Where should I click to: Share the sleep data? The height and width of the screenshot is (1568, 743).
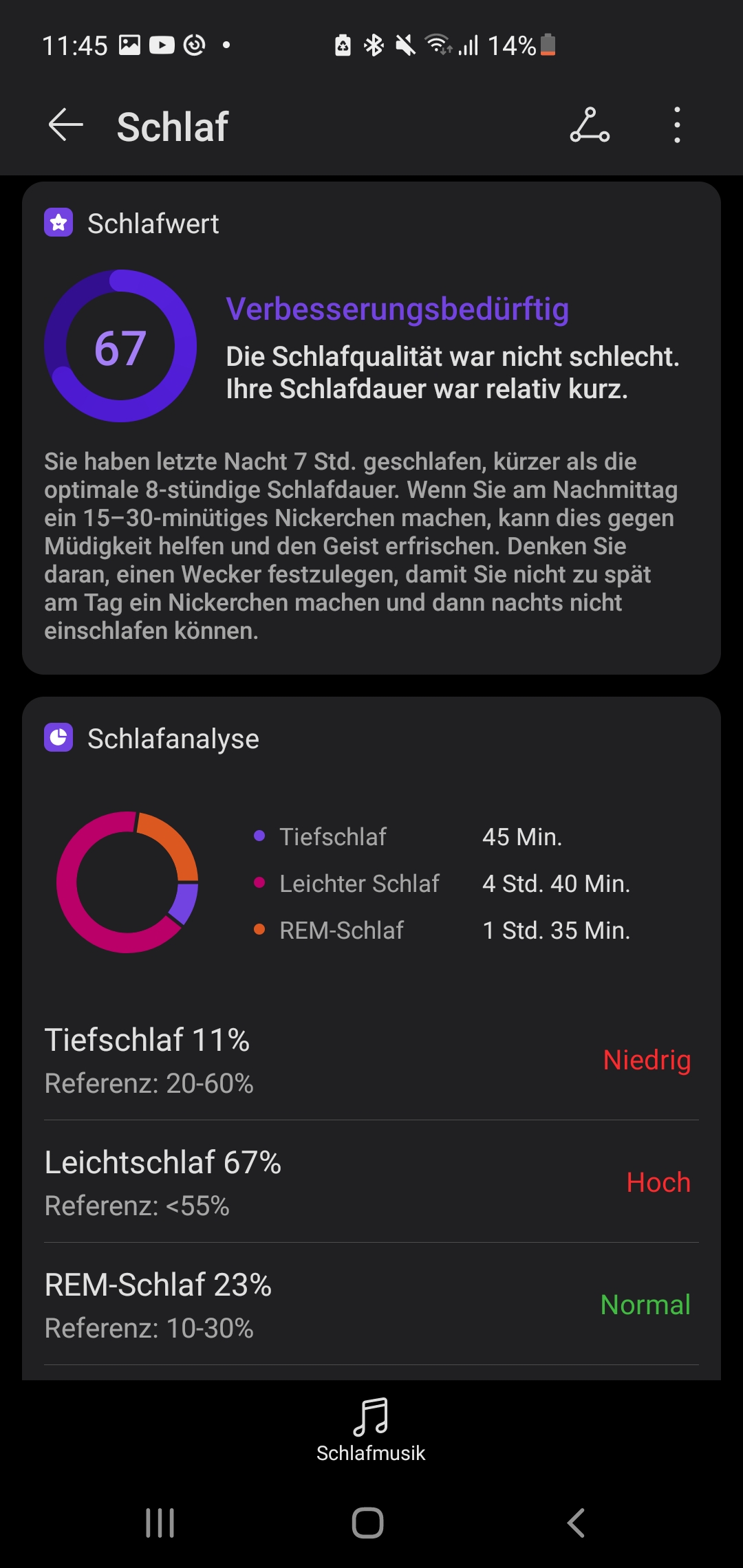click(590, 125)
